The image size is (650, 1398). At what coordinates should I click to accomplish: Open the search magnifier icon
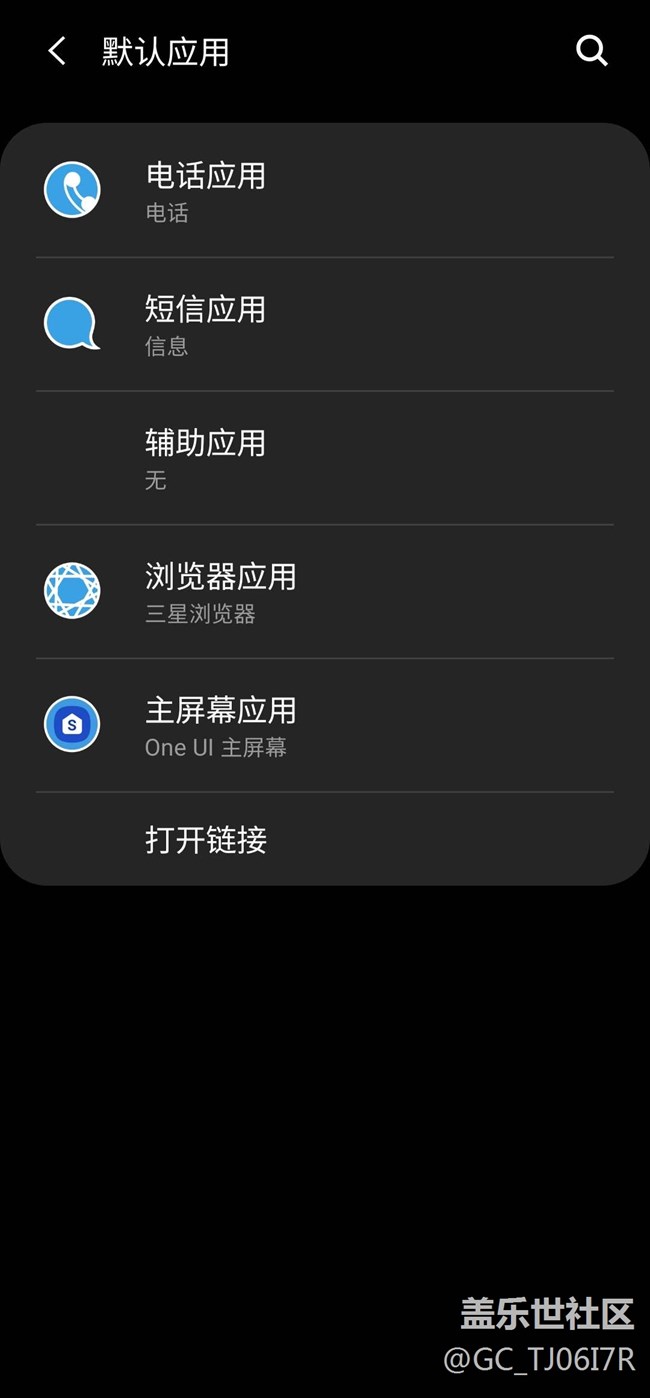click(x=592, y=51)
